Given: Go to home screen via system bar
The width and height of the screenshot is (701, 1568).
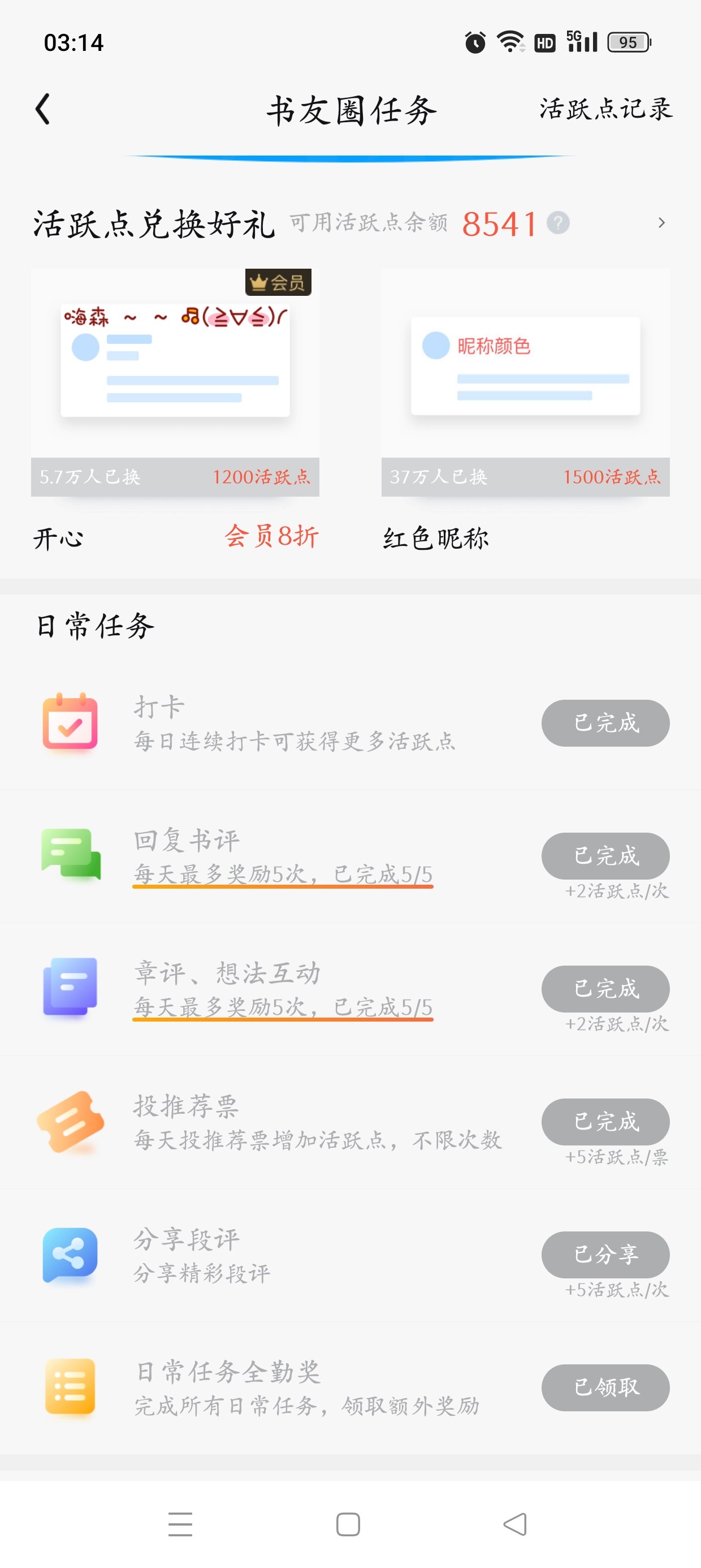Looking at the screenshot, I should [x=348, y=1523].
